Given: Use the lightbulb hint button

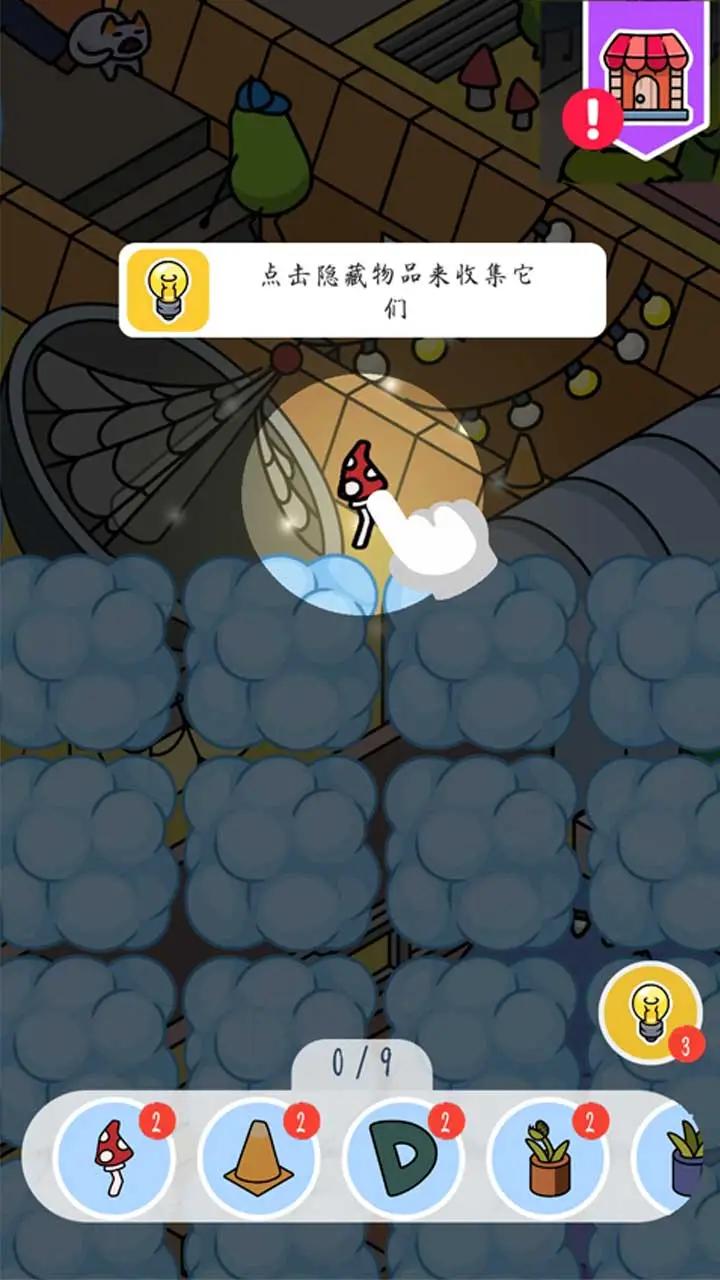Looking at the screenshot, I should coord(650,1010).
